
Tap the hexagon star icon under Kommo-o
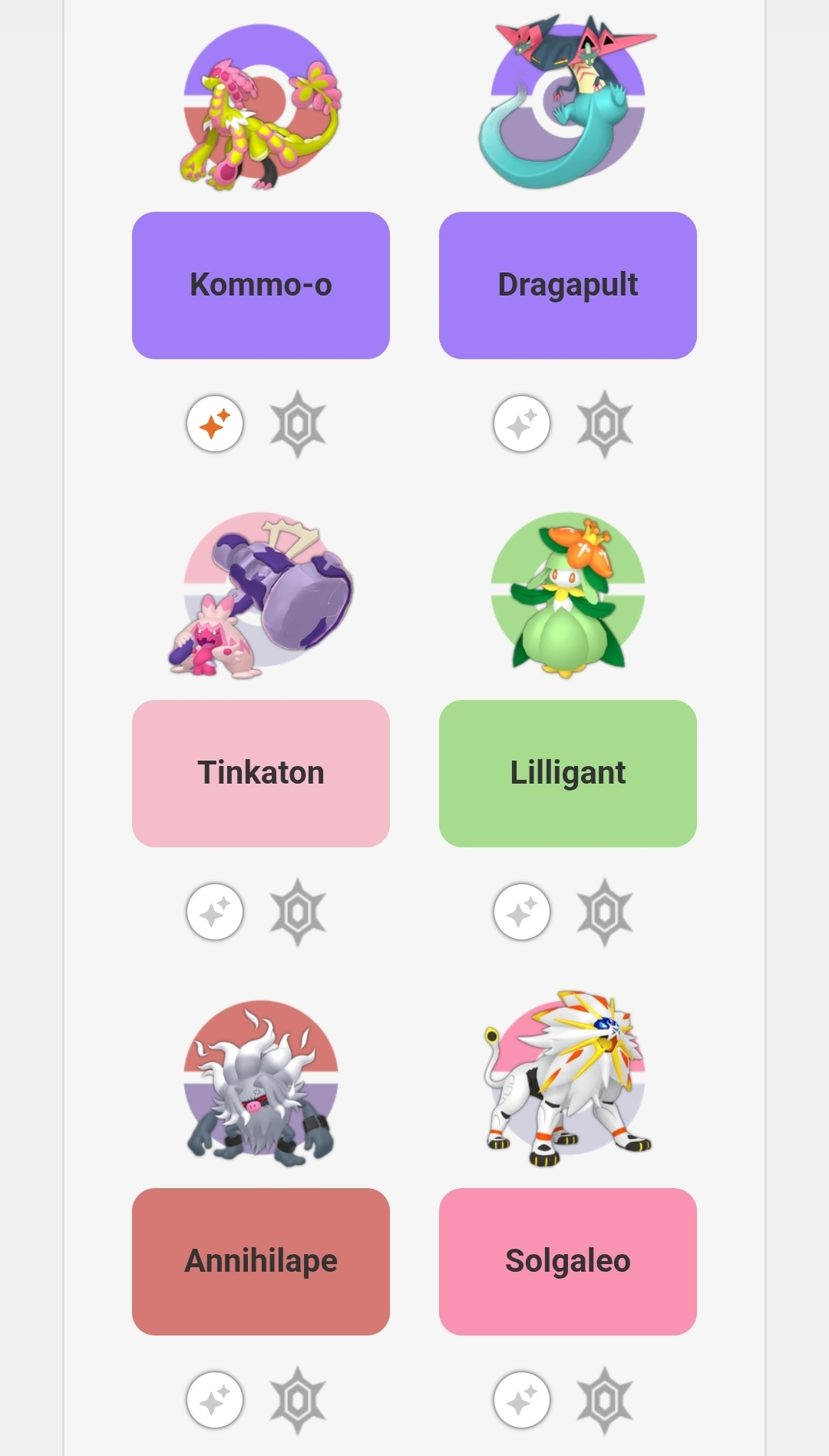[x=298, y=424]
